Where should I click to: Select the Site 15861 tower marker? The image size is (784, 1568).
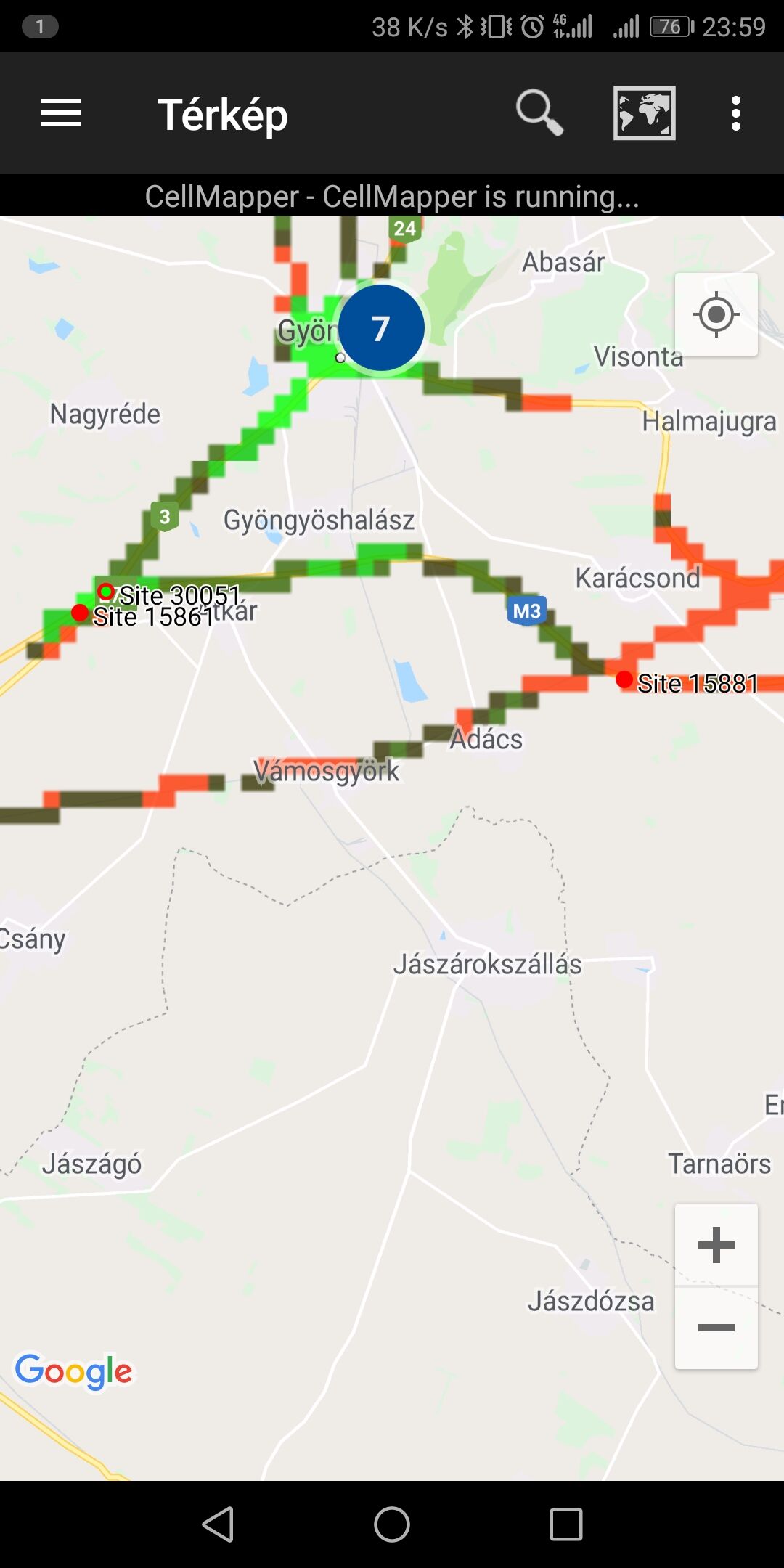pyautogui.click(x=80, y=613)
